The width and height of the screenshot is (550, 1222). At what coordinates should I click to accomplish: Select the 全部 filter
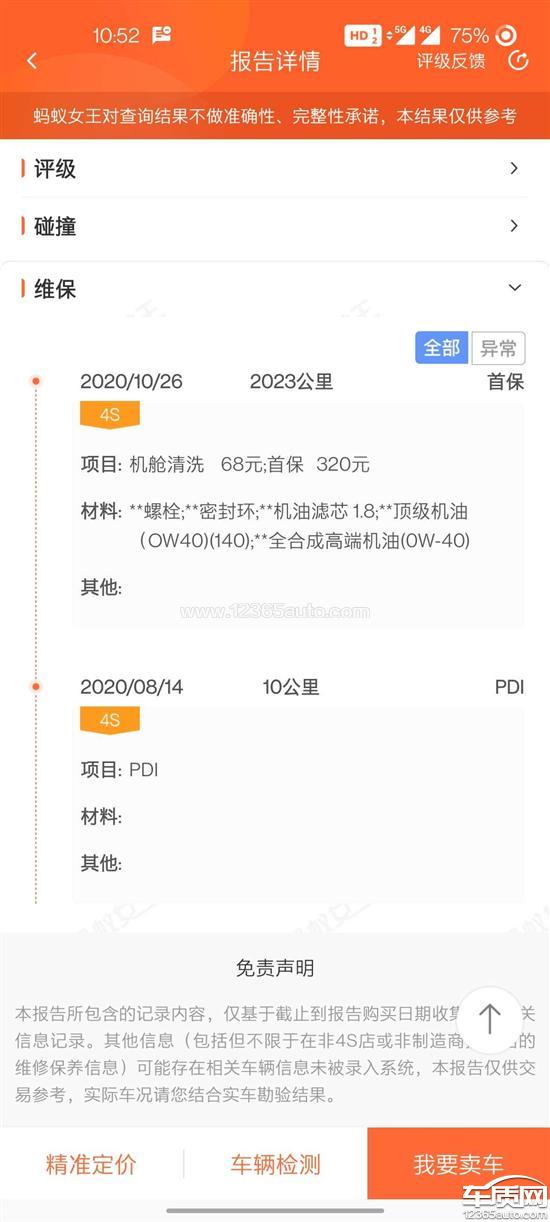pyautogui.click(x=442, y=348)
